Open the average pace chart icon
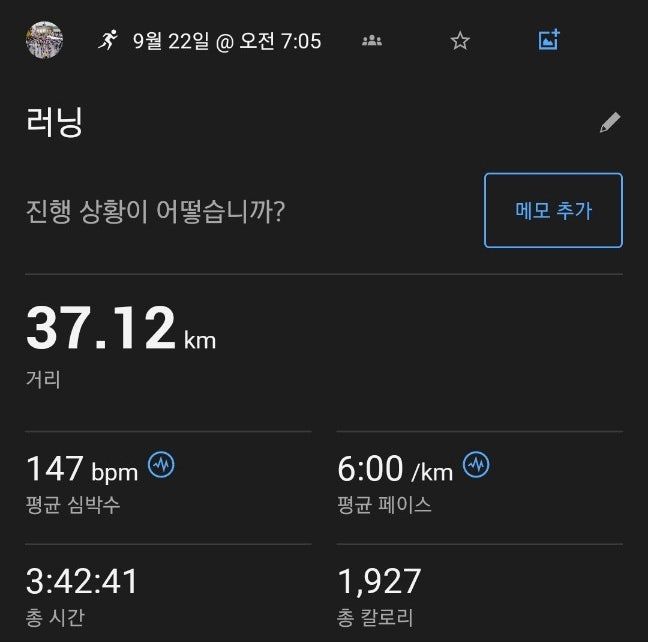This screenshot has height=642, width=648. [x=477, y=465]
